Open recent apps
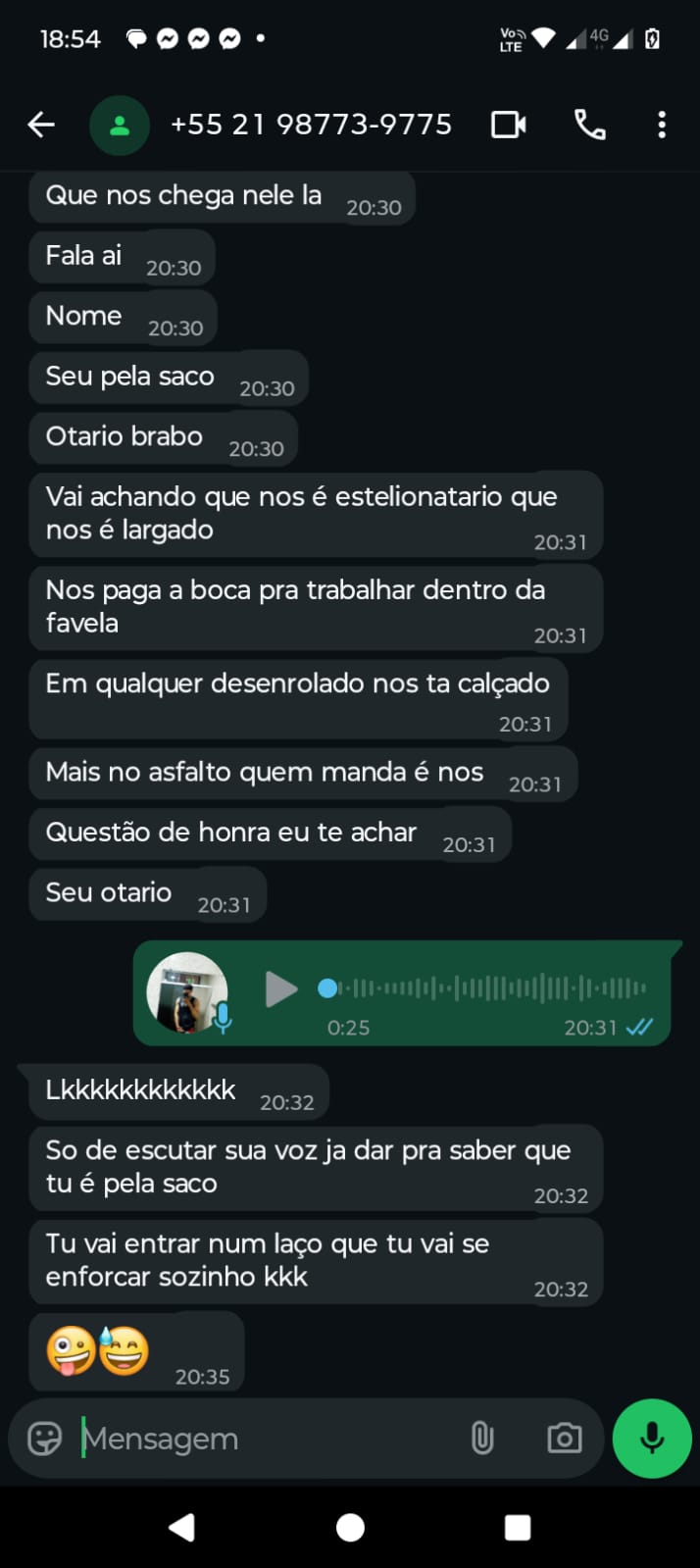 518,1527
